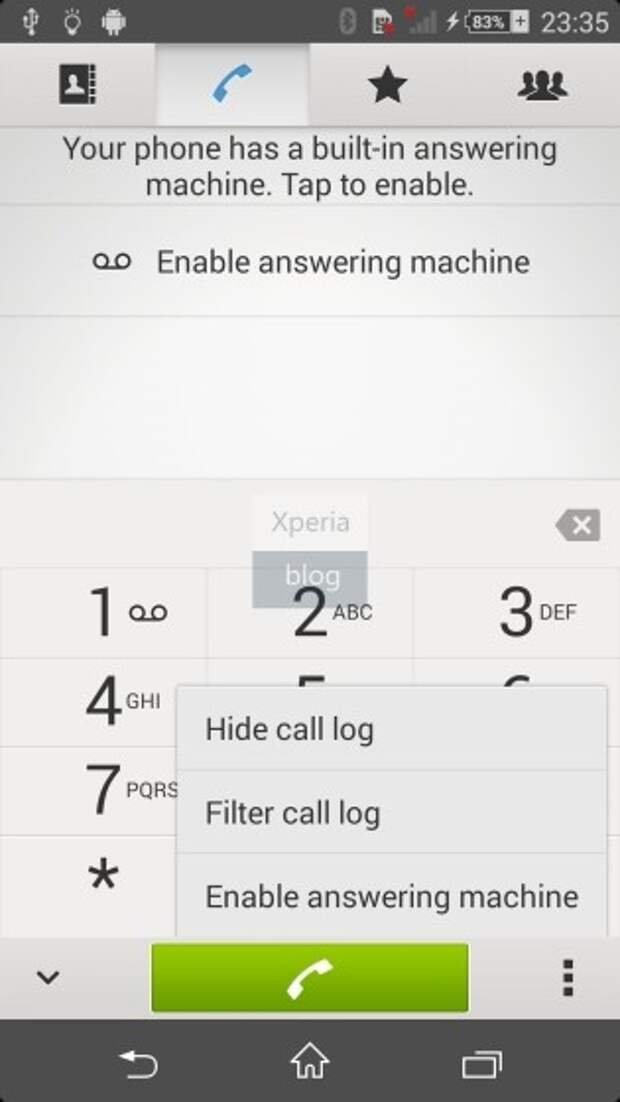
Task: Tap the green call button
Action: pos(310,978)
